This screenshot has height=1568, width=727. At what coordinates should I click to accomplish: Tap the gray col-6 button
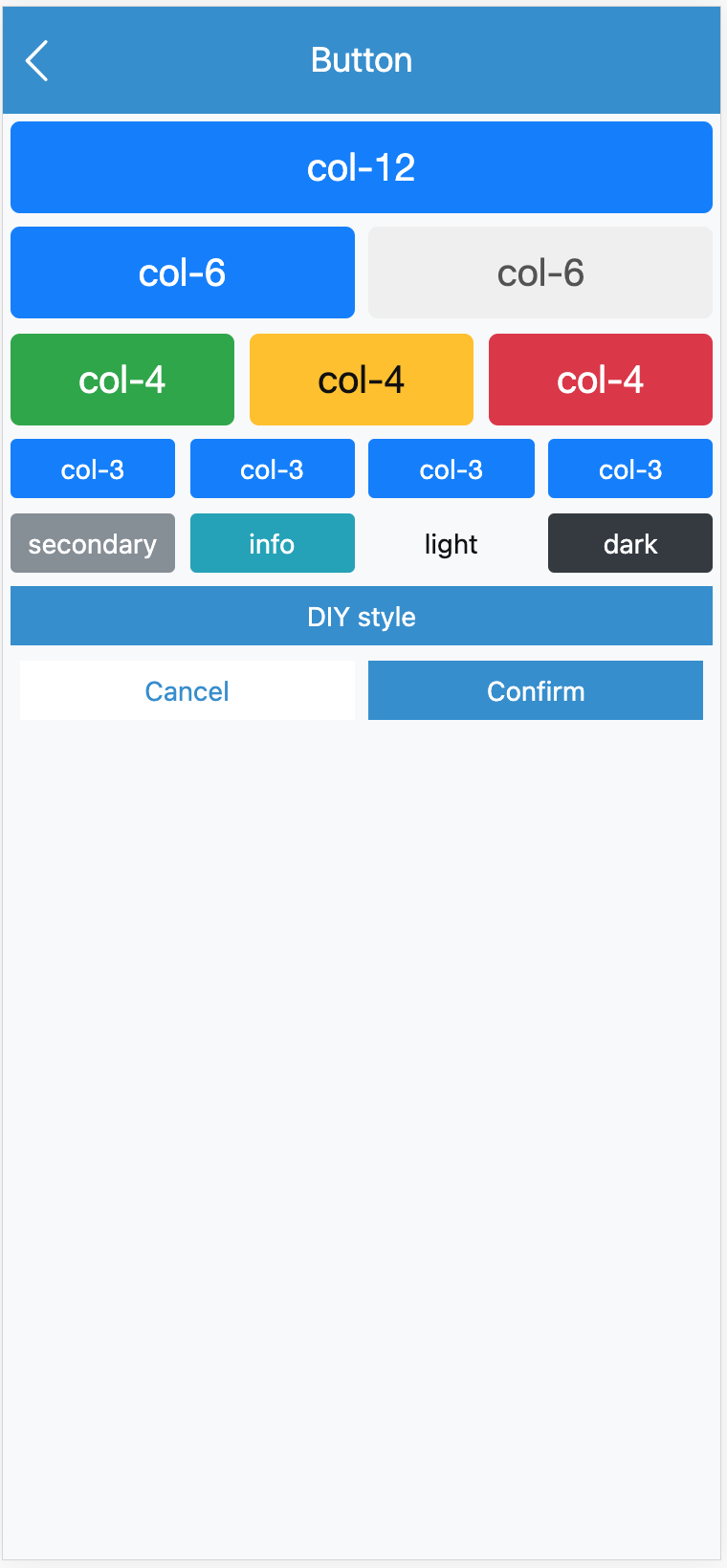[540, 272]
